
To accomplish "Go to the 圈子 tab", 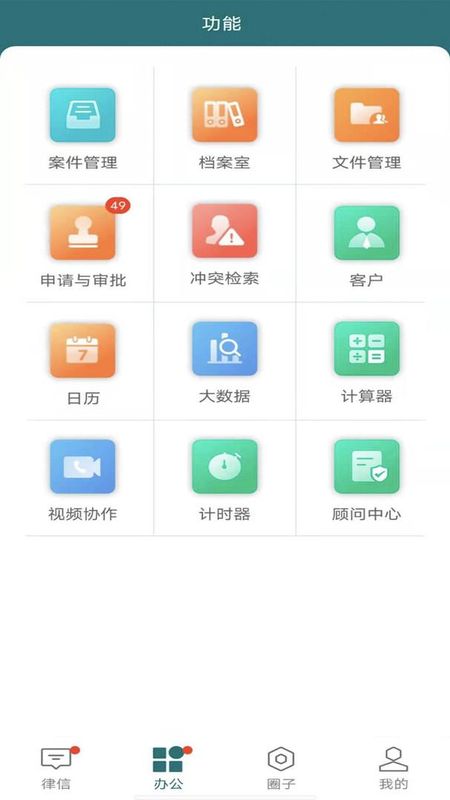I will point(281,767).
